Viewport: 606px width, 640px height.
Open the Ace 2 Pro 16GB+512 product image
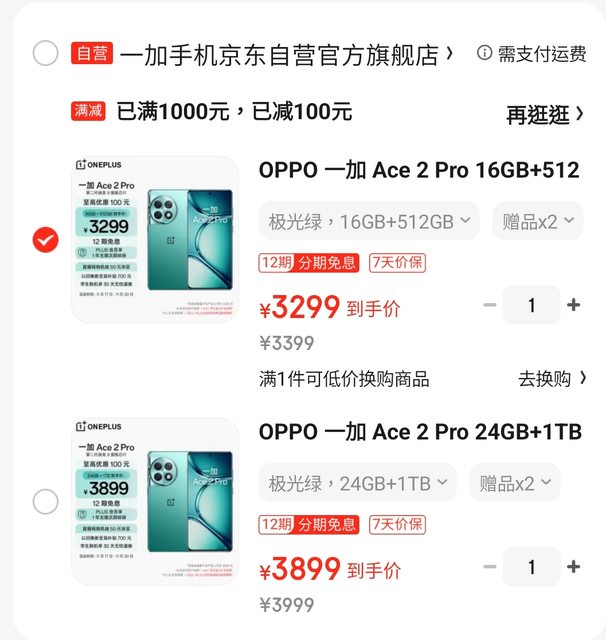(155, 240)
